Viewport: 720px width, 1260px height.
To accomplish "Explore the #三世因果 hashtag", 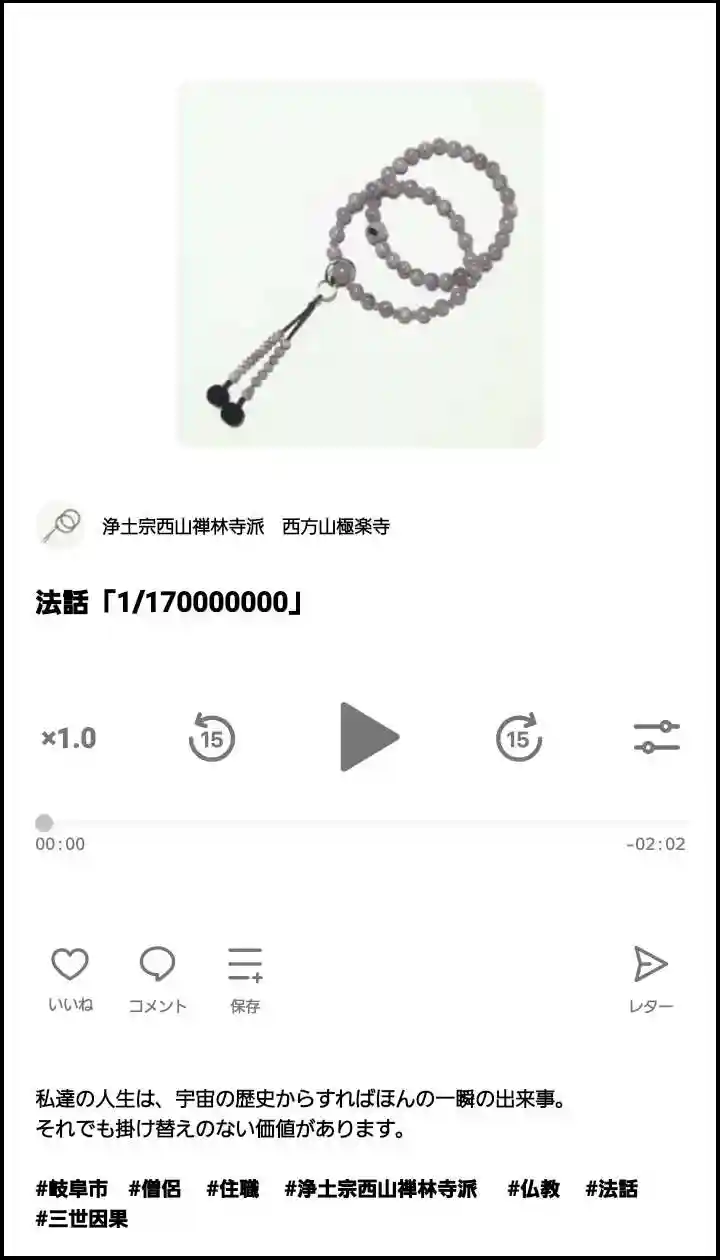I will coord(82,1219).
